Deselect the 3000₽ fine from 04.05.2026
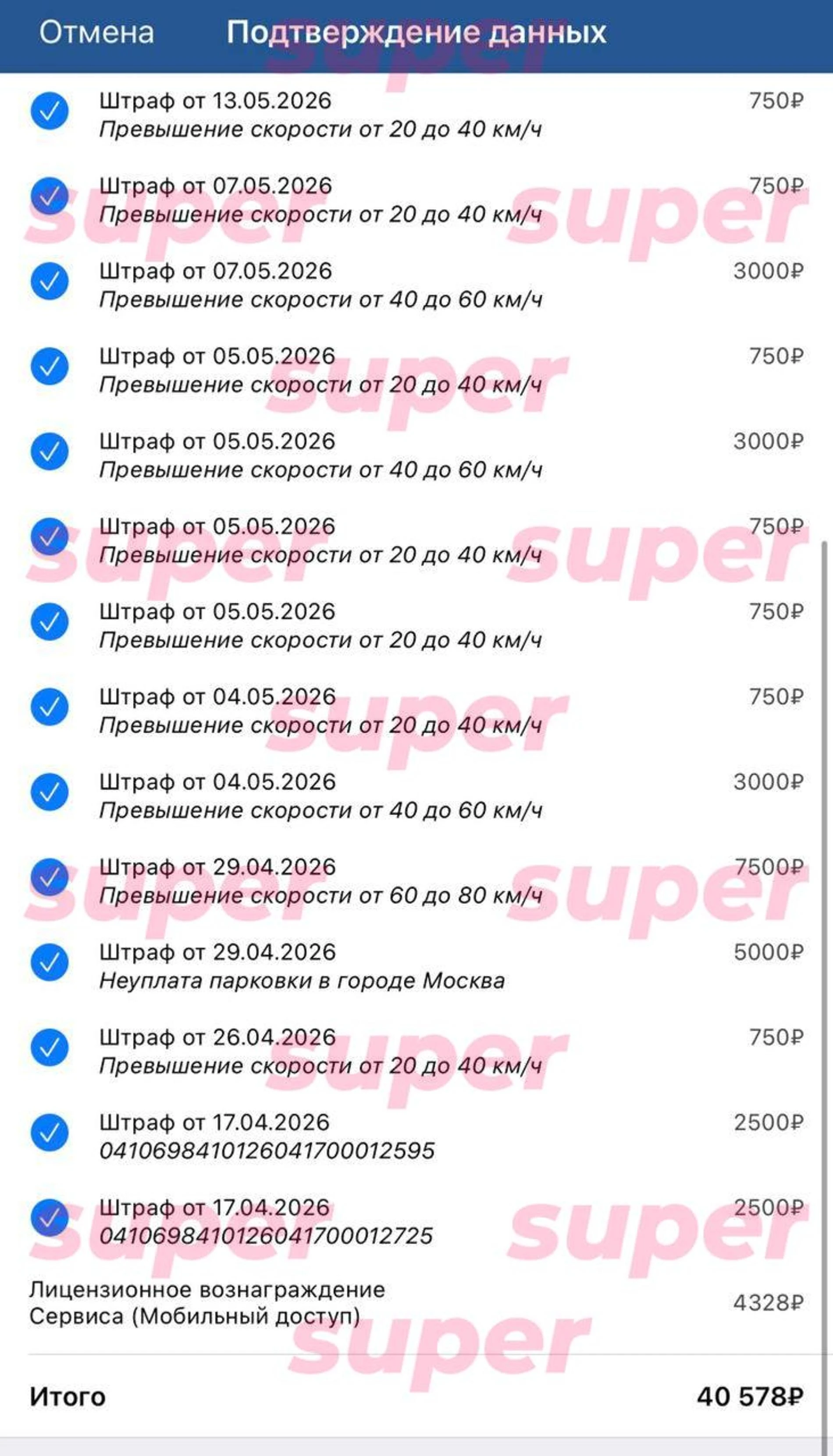Screen dimensions: 833x1456 pyautogui.click(x=50, y=792)
